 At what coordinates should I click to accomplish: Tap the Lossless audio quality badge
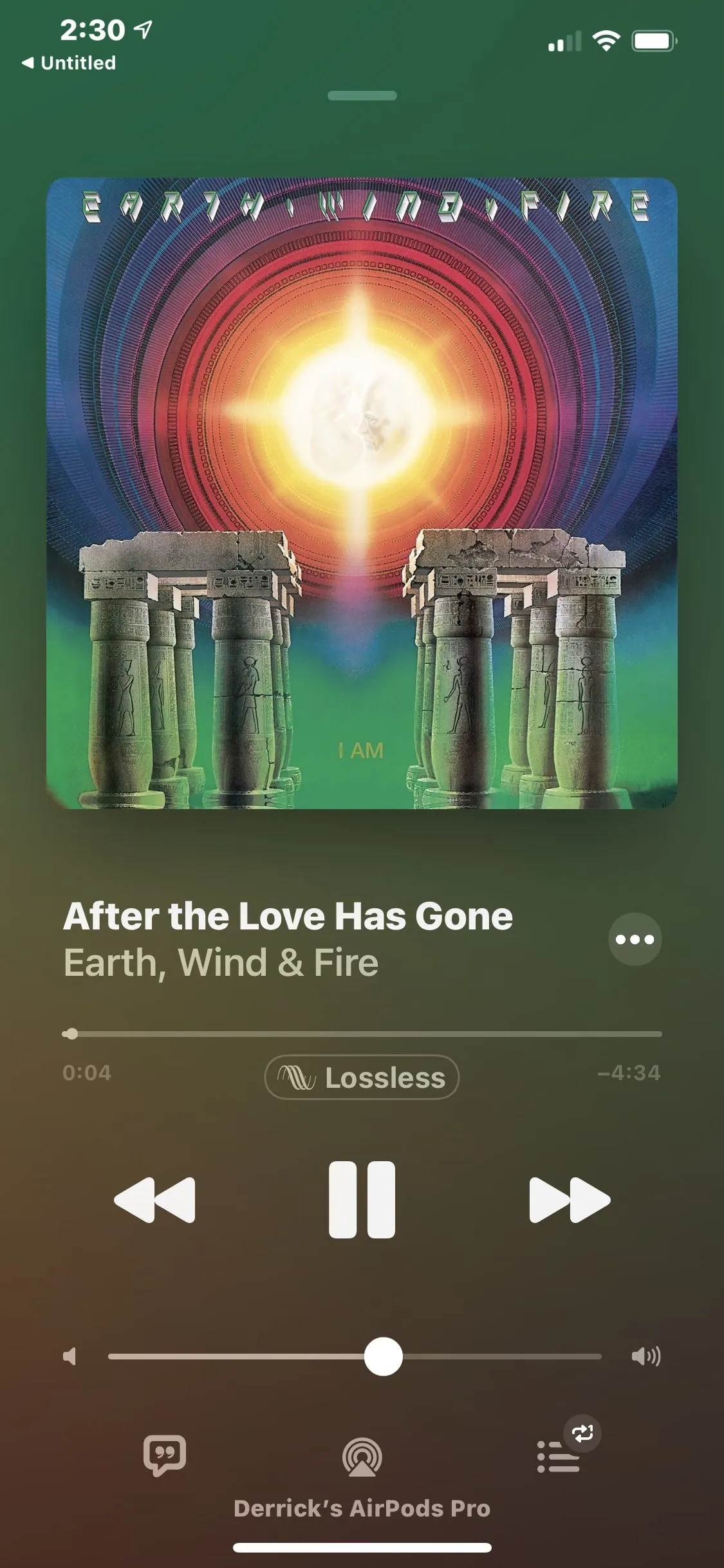click(x=362, y=1077)
